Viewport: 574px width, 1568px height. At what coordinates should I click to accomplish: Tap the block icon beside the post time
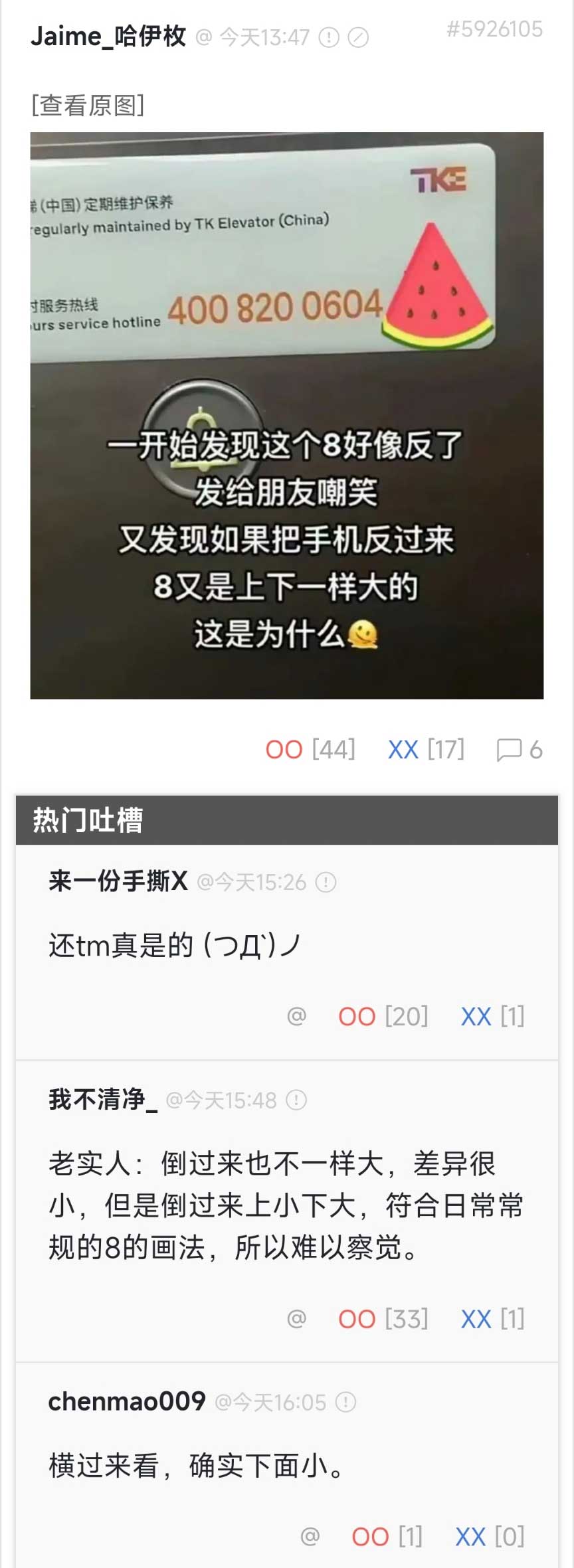coord(359,38)
